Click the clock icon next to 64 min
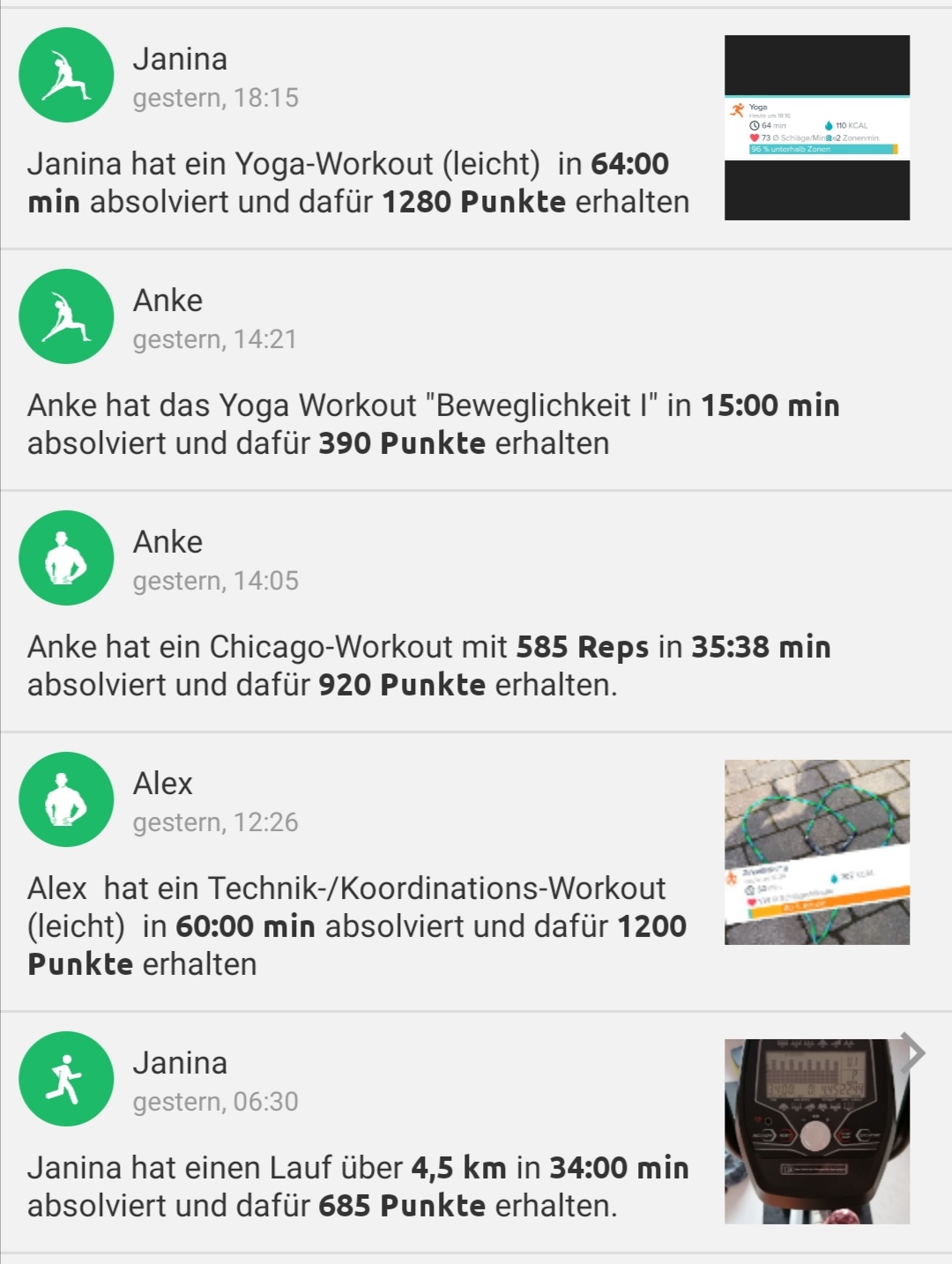Viewport: 952px width, 1264px height. click(x=755, y=125)
